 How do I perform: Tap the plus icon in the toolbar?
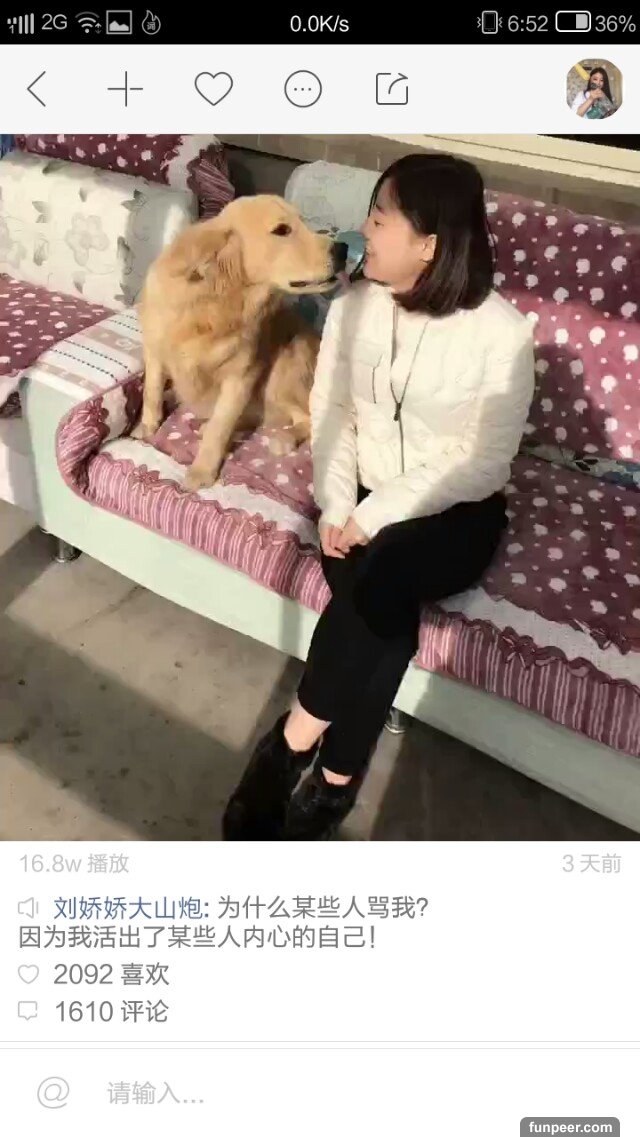tap(125, 89)
